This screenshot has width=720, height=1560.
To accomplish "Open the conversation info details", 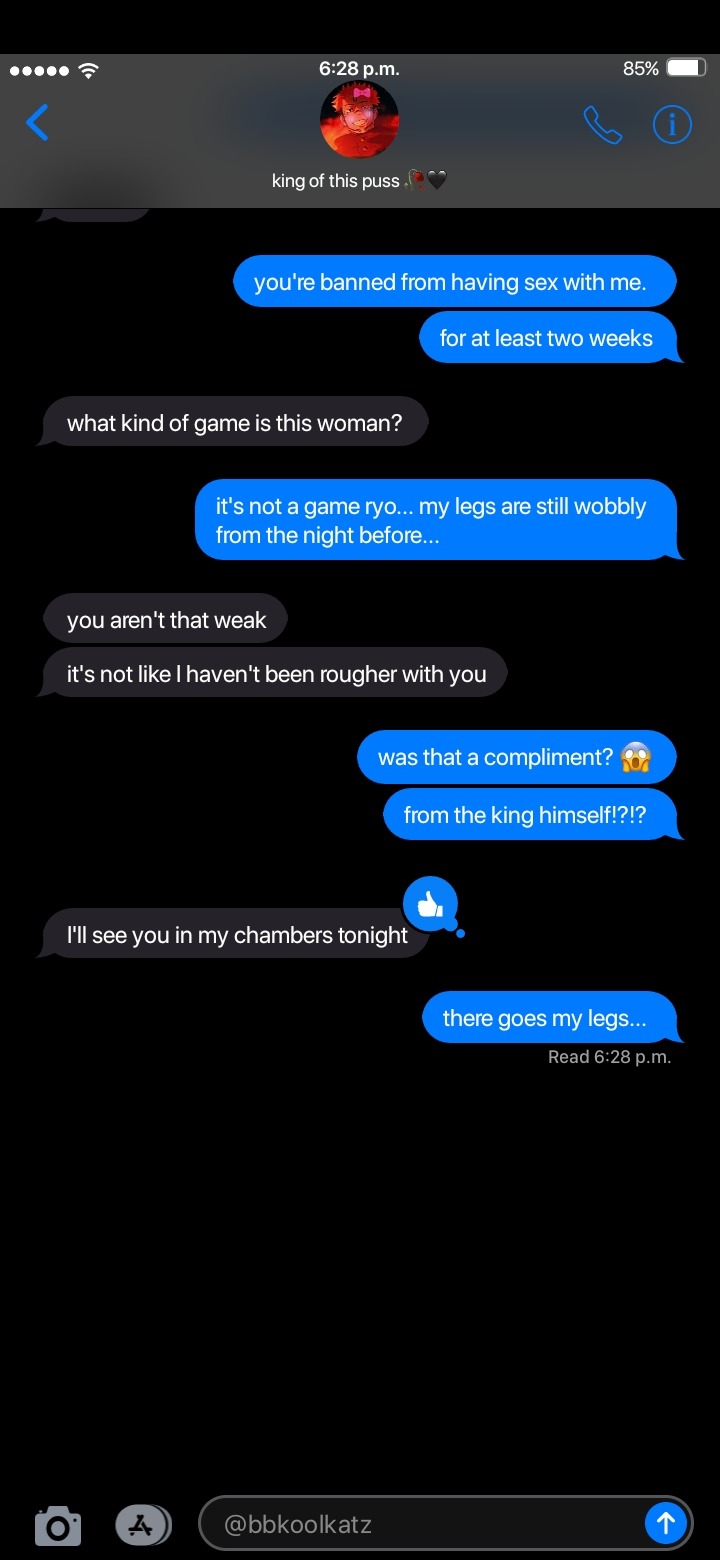I will (672, 124).
